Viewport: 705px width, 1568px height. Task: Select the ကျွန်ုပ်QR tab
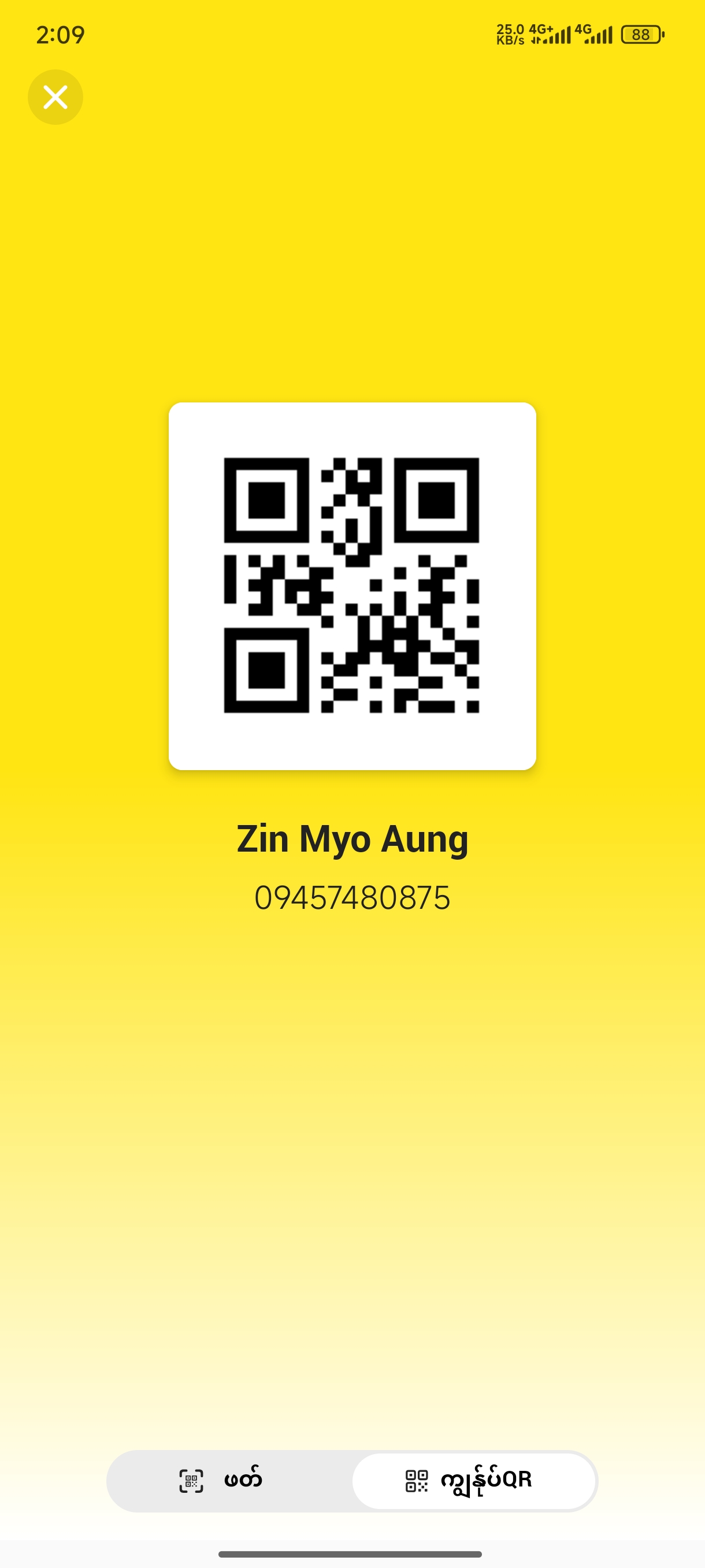[x=473, y=1480]
